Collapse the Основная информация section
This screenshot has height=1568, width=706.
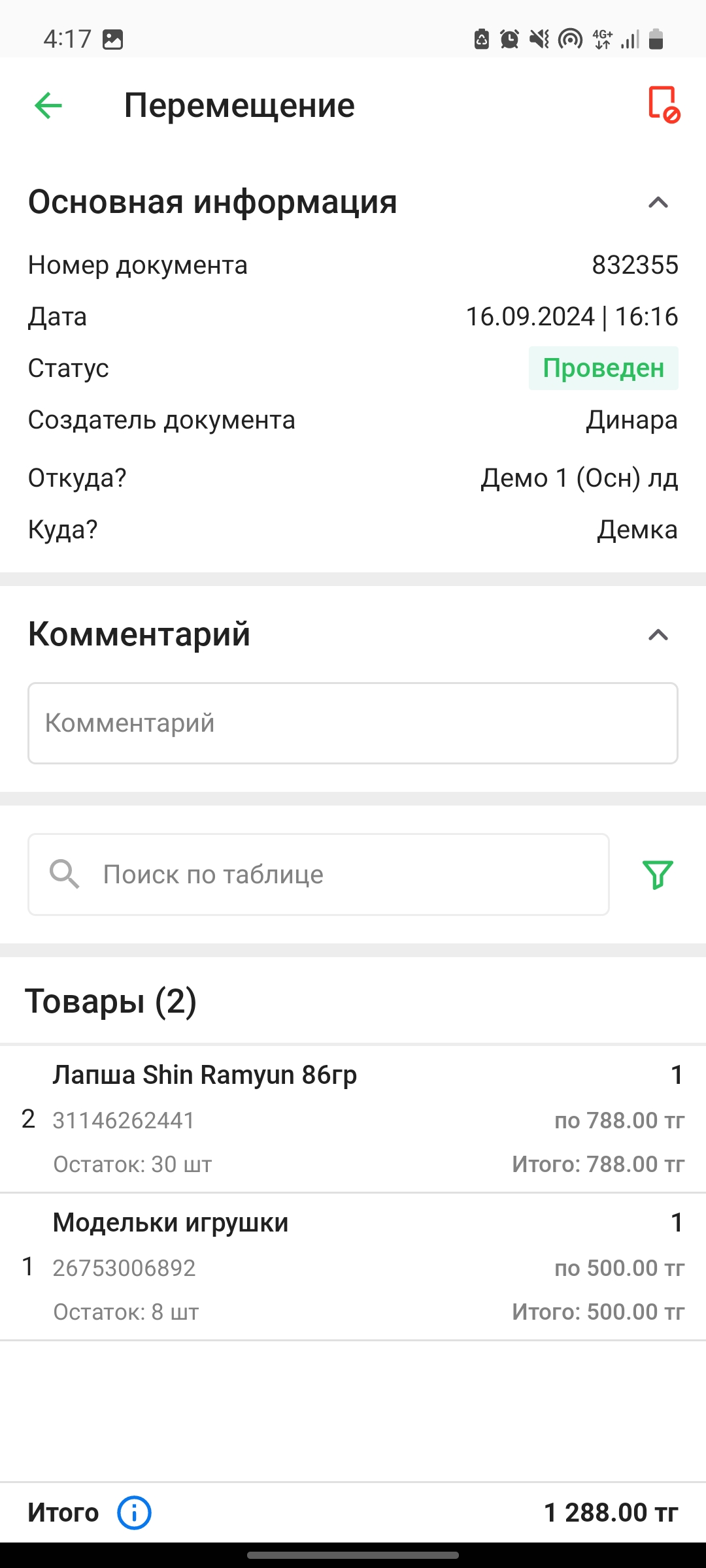tap(658, 203)
